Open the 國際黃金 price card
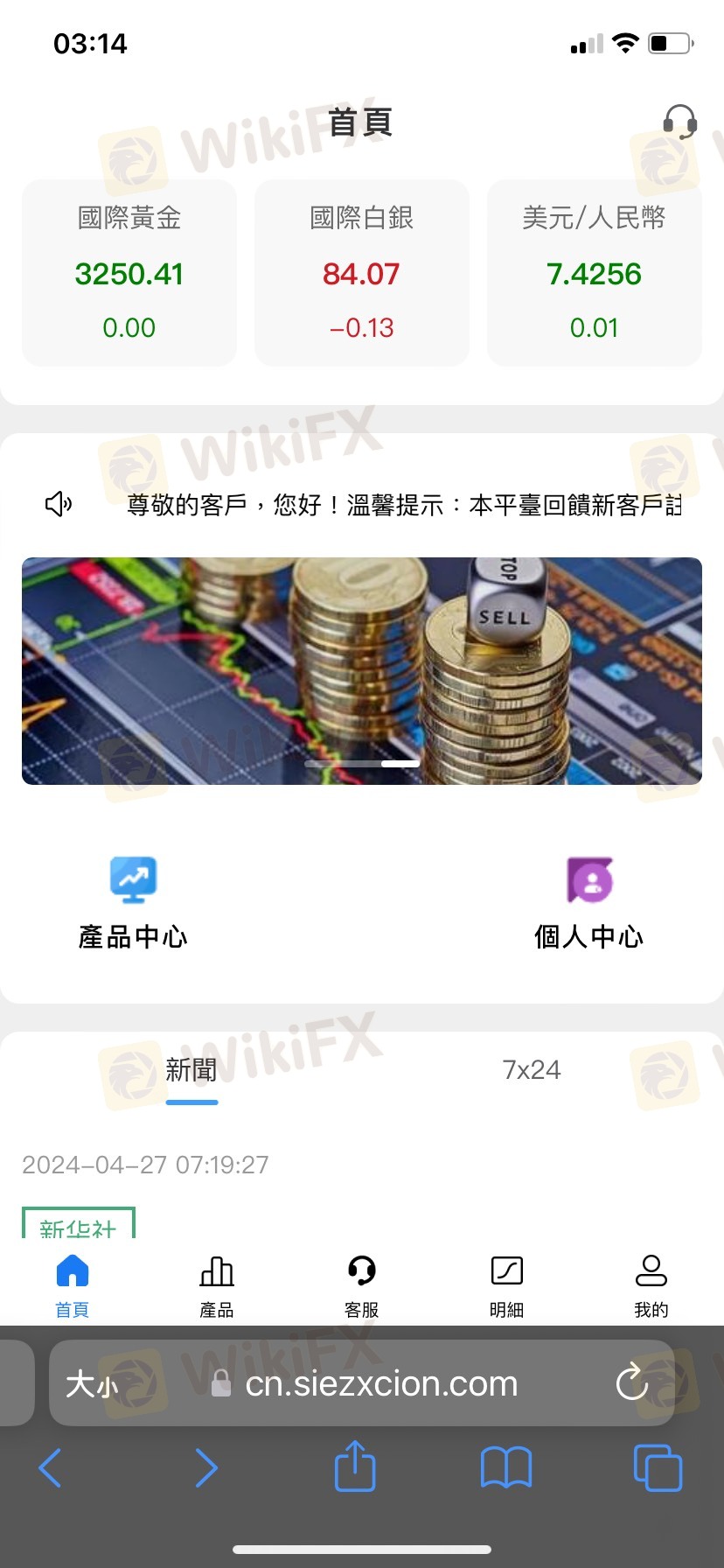This screenshot has width=724, height=1568. pos(129,273)
